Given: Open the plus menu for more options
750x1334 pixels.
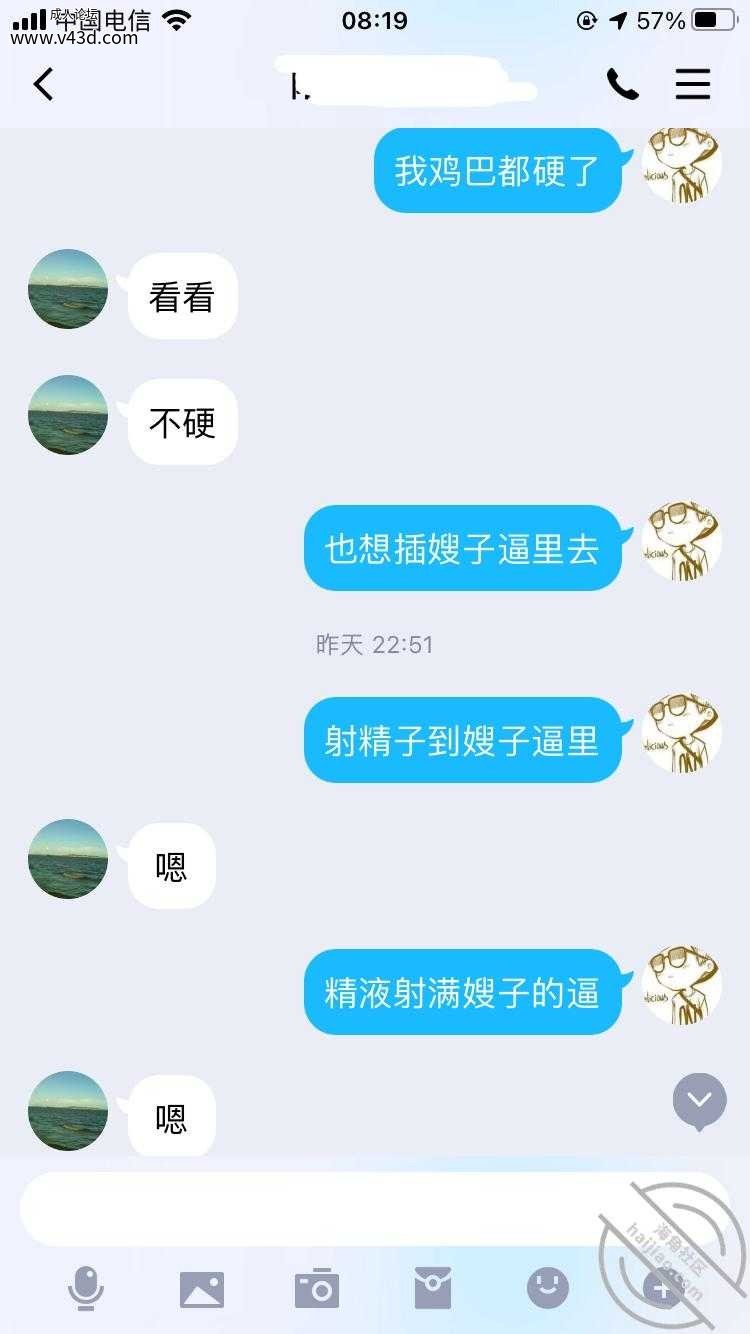Looking at the screenshot, I should coord(662,1289).
